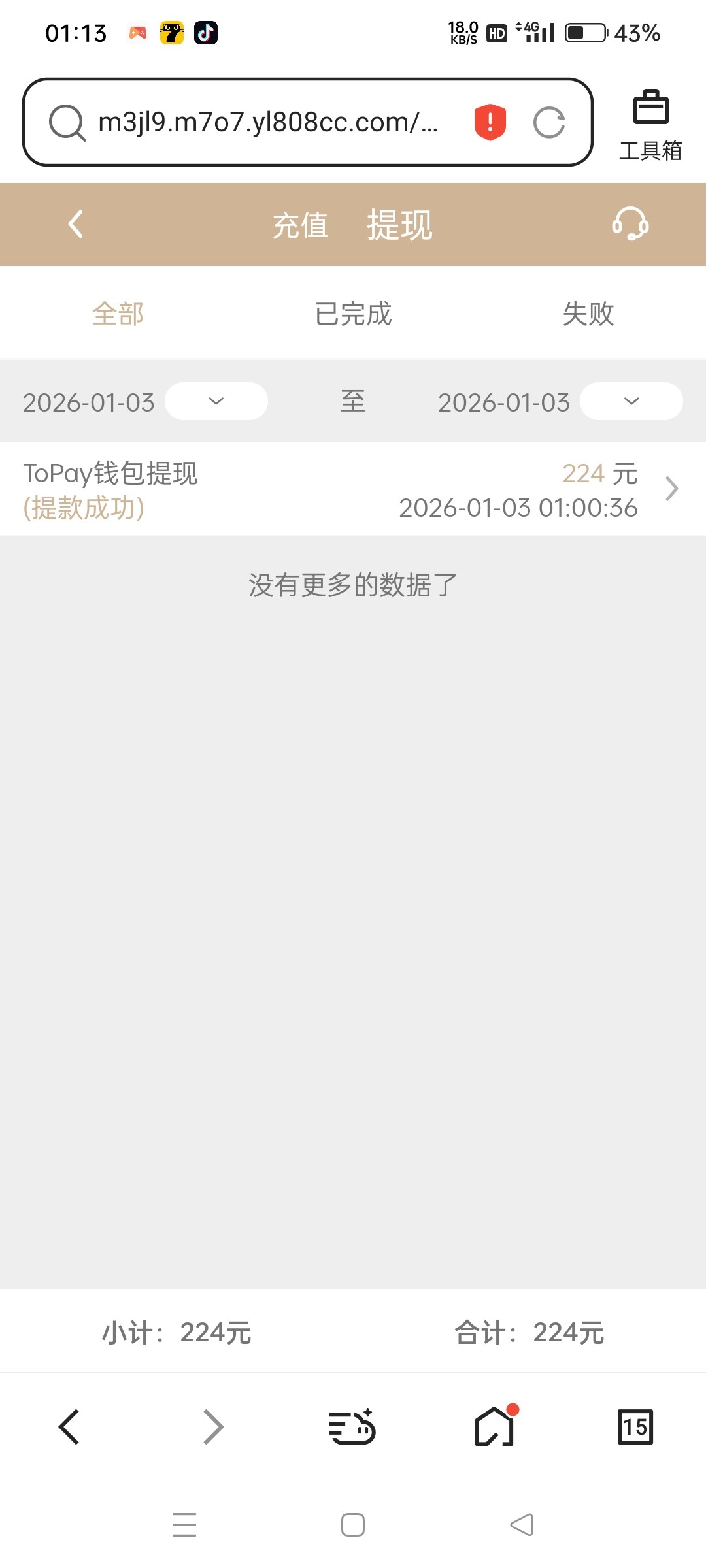Filter records by 已完成
This screenshot has height=1568, width=706.
click(353, 314)
